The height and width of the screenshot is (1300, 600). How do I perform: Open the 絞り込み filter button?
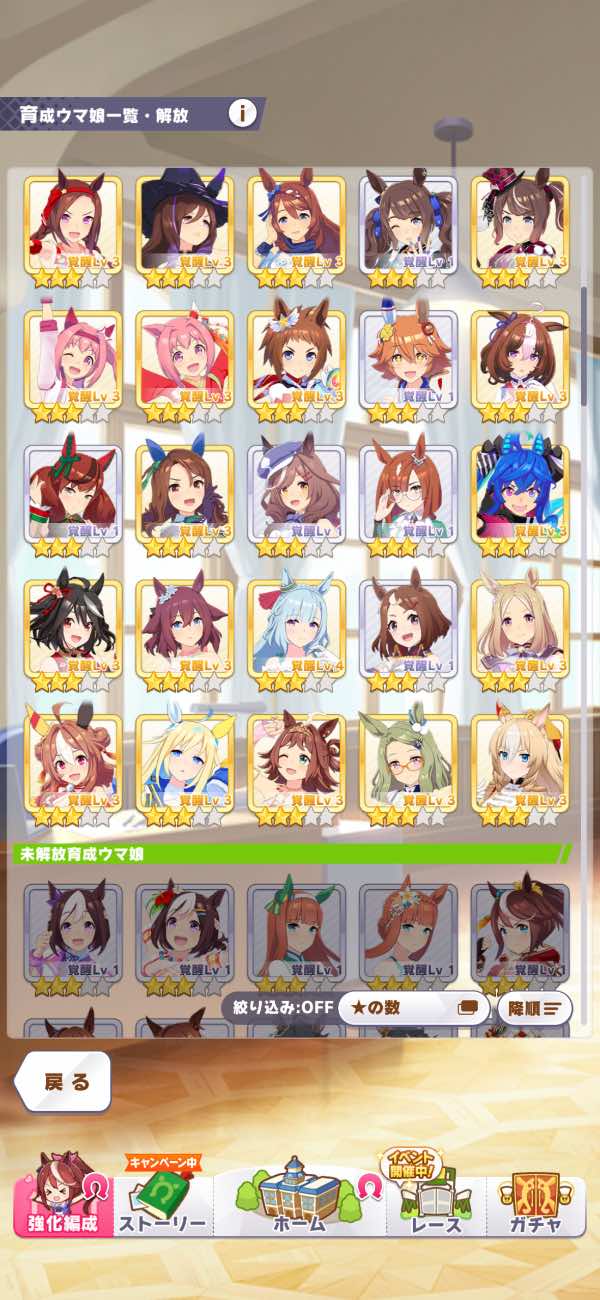tap(278, 1008)
